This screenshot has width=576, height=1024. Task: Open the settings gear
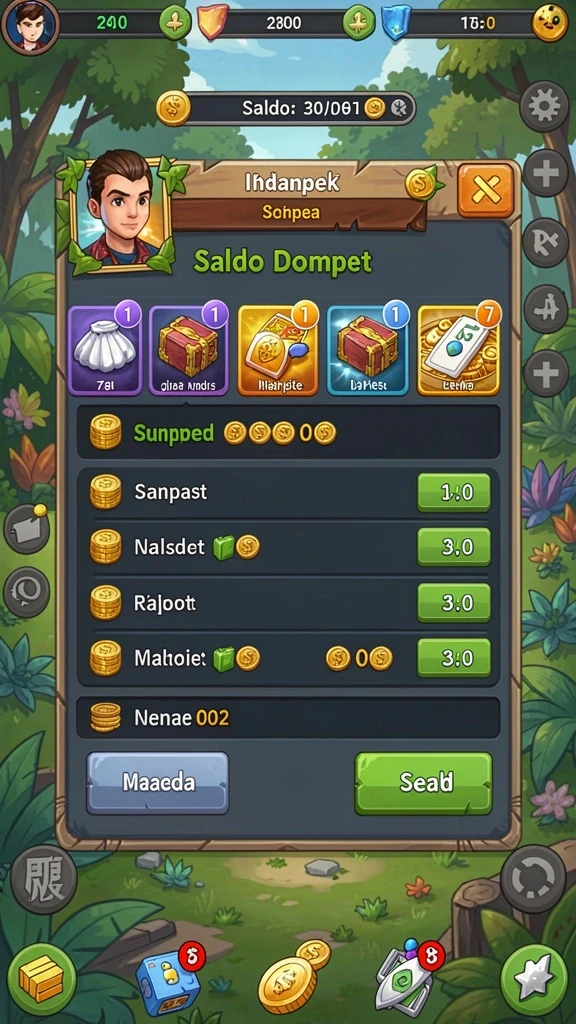(x=545, y=106)
